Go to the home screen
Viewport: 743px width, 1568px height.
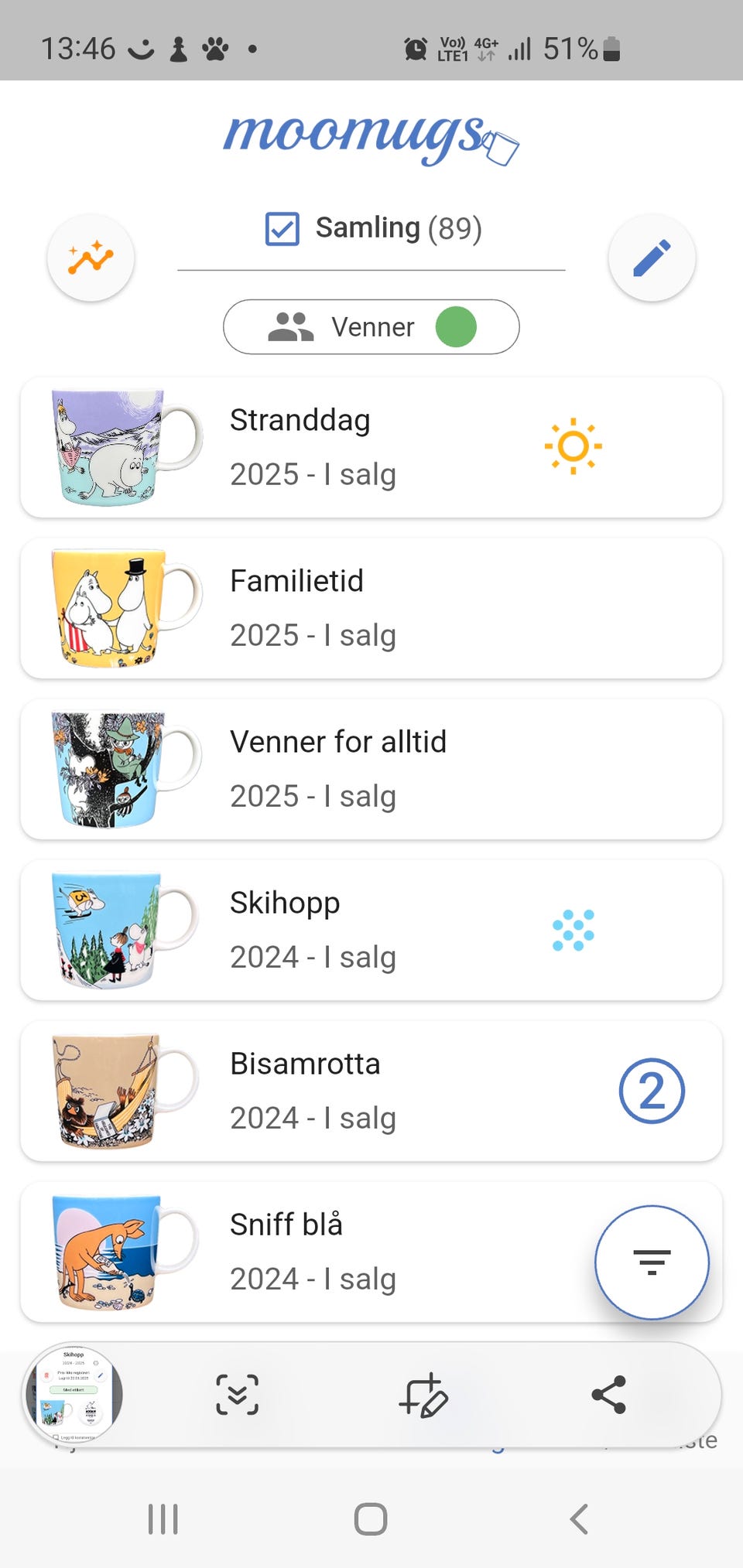pyautogui.click(x=371, y=1519)
